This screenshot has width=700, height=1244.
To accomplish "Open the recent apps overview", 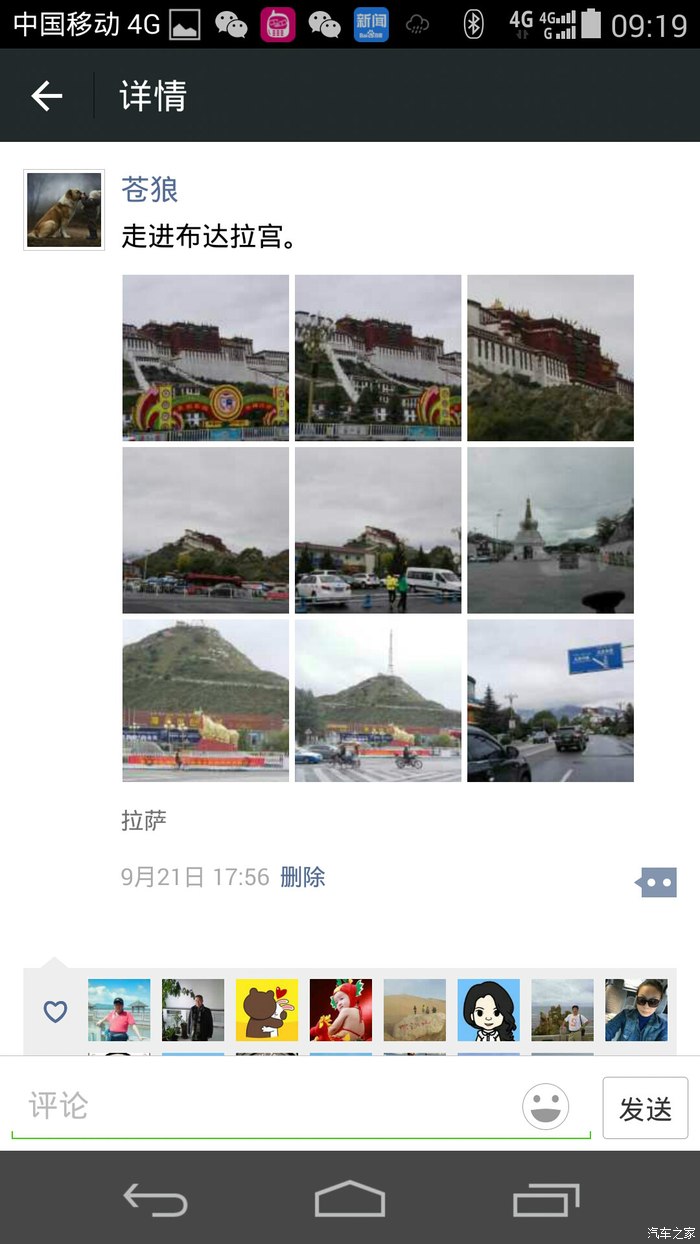I will 546,1198.
